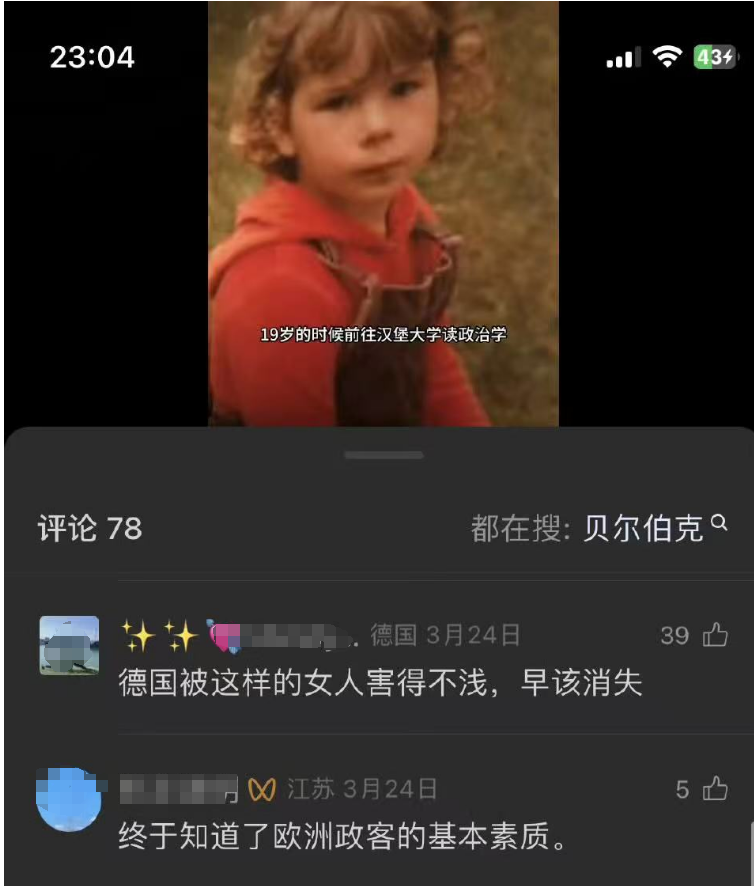Screen dimensions: 754x886
Task: Tap the comment panel drag handle
Action: (x=384, y=455)
